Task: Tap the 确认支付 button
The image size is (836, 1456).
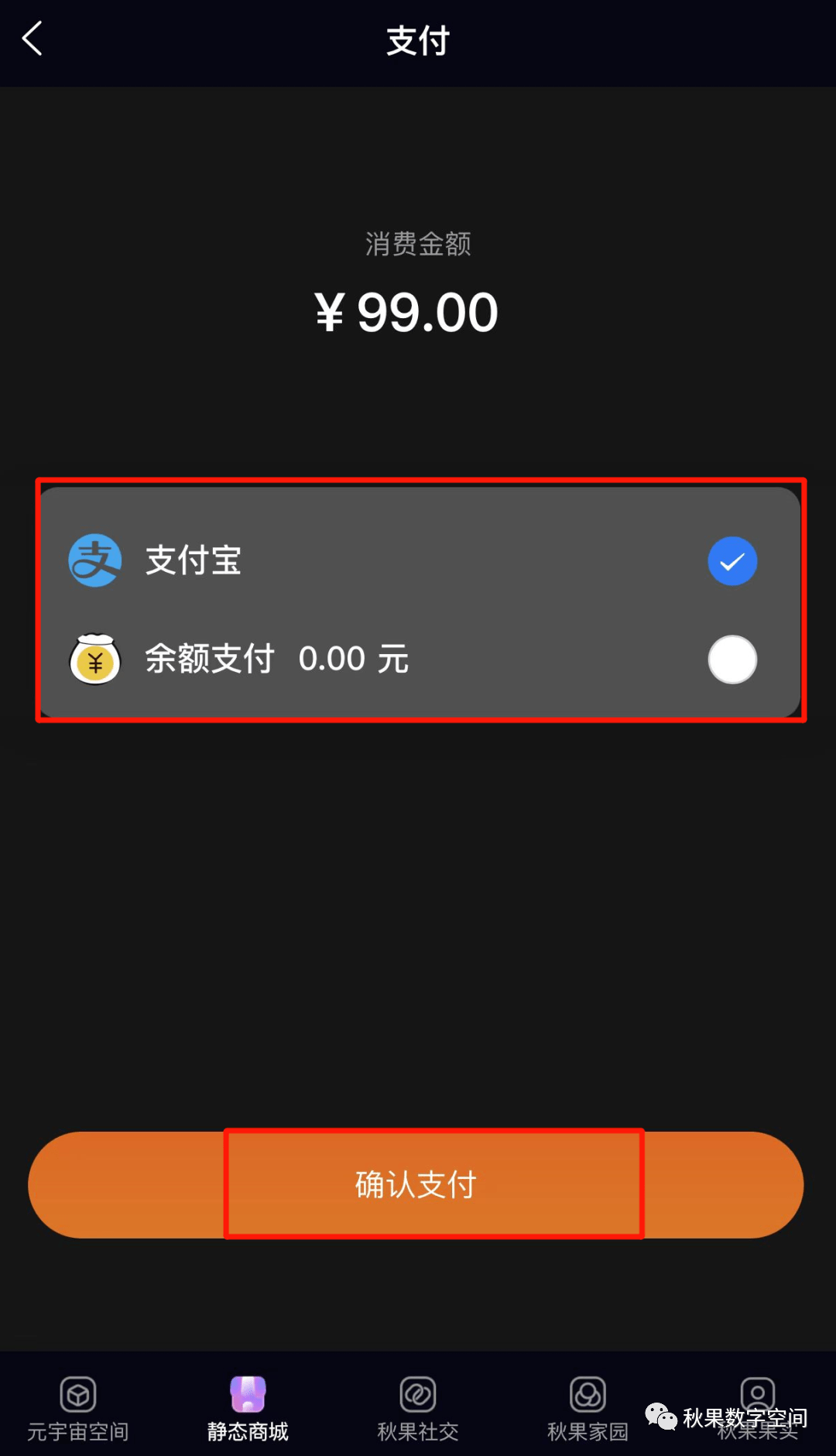Action: (416, 1184)
